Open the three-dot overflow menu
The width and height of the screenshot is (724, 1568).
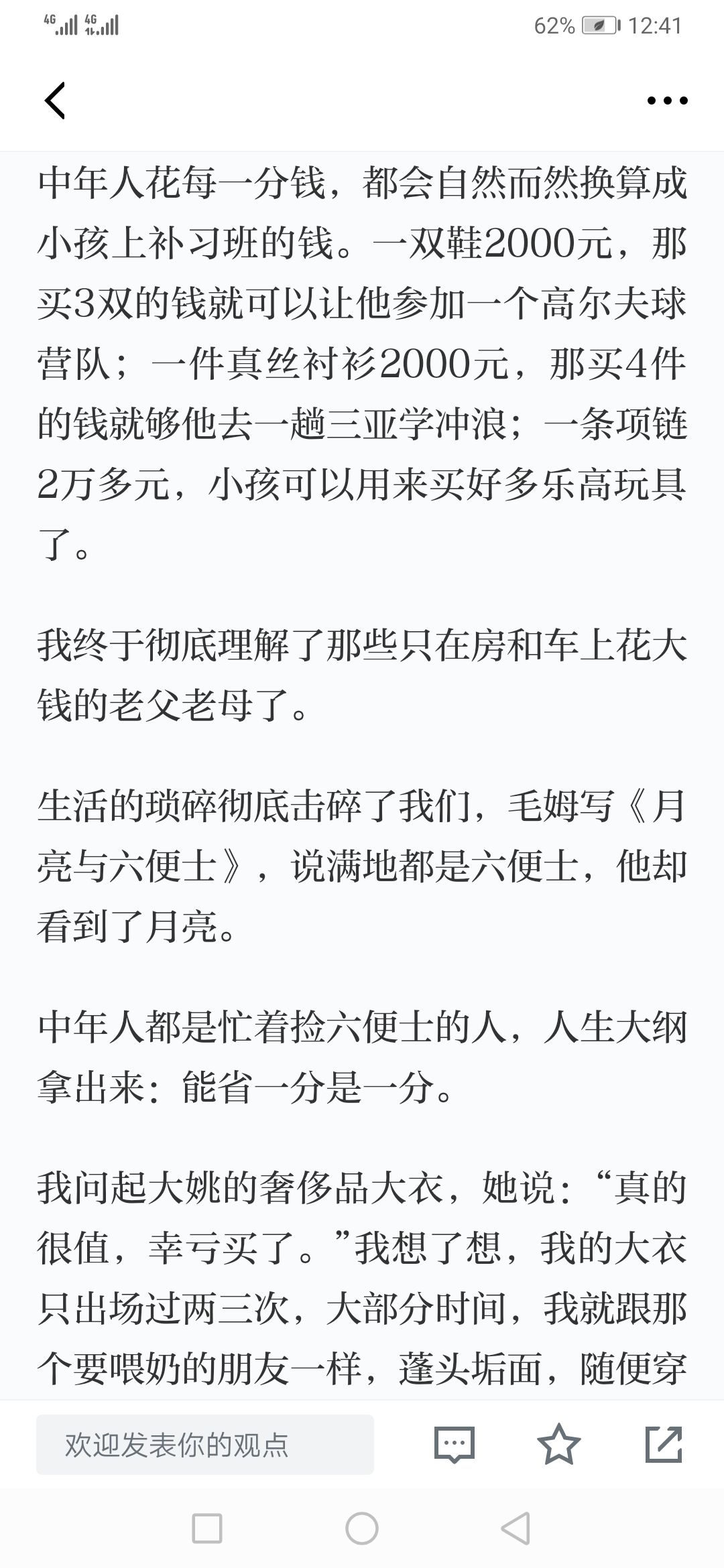tap(667, 101)
